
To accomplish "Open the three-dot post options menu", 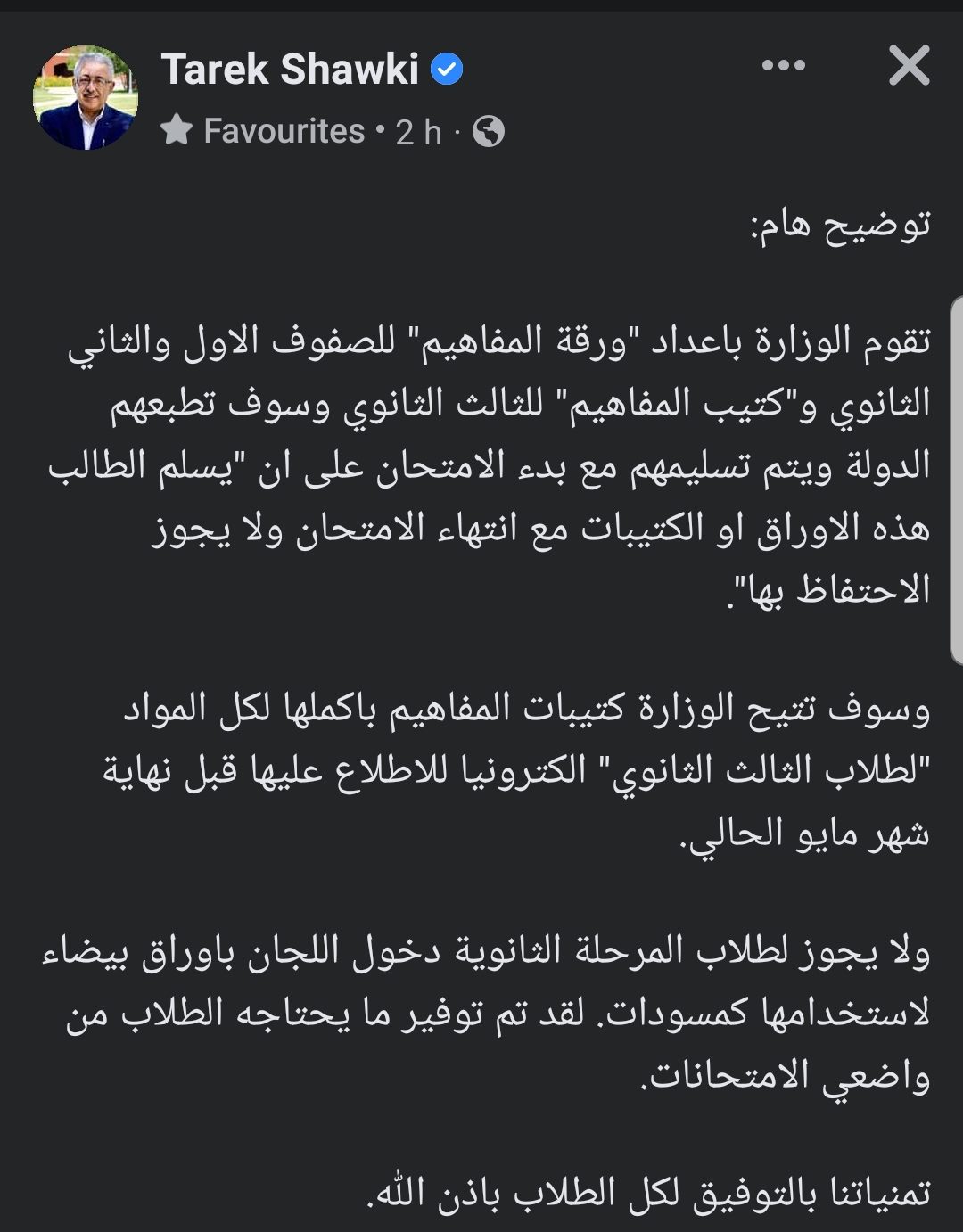I will pos(783,65).
